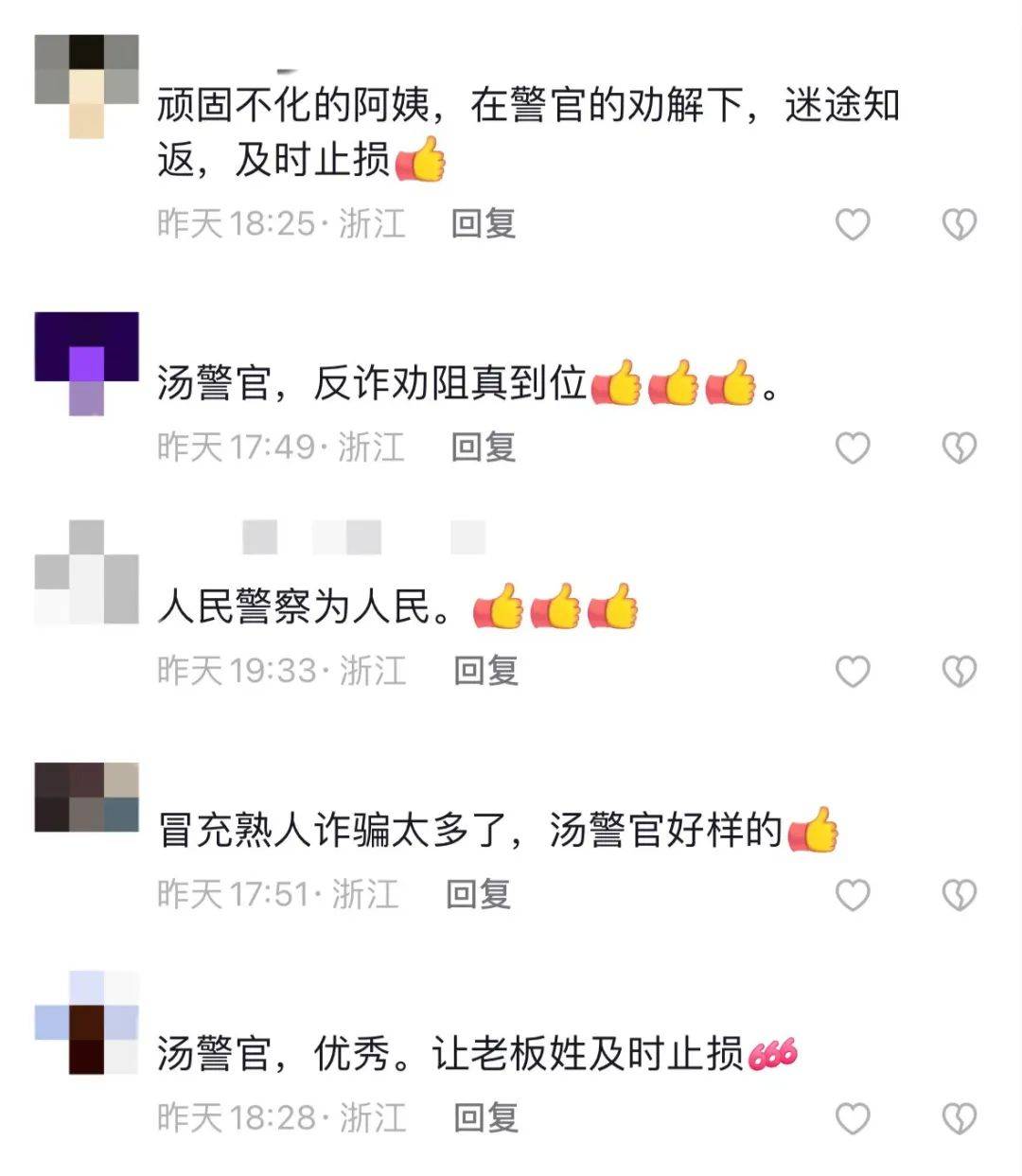Screen dimensions: 1022x1176
Task: Open the avatar beside 反诈劝阻真到位
Action: [x=87, y=363]
